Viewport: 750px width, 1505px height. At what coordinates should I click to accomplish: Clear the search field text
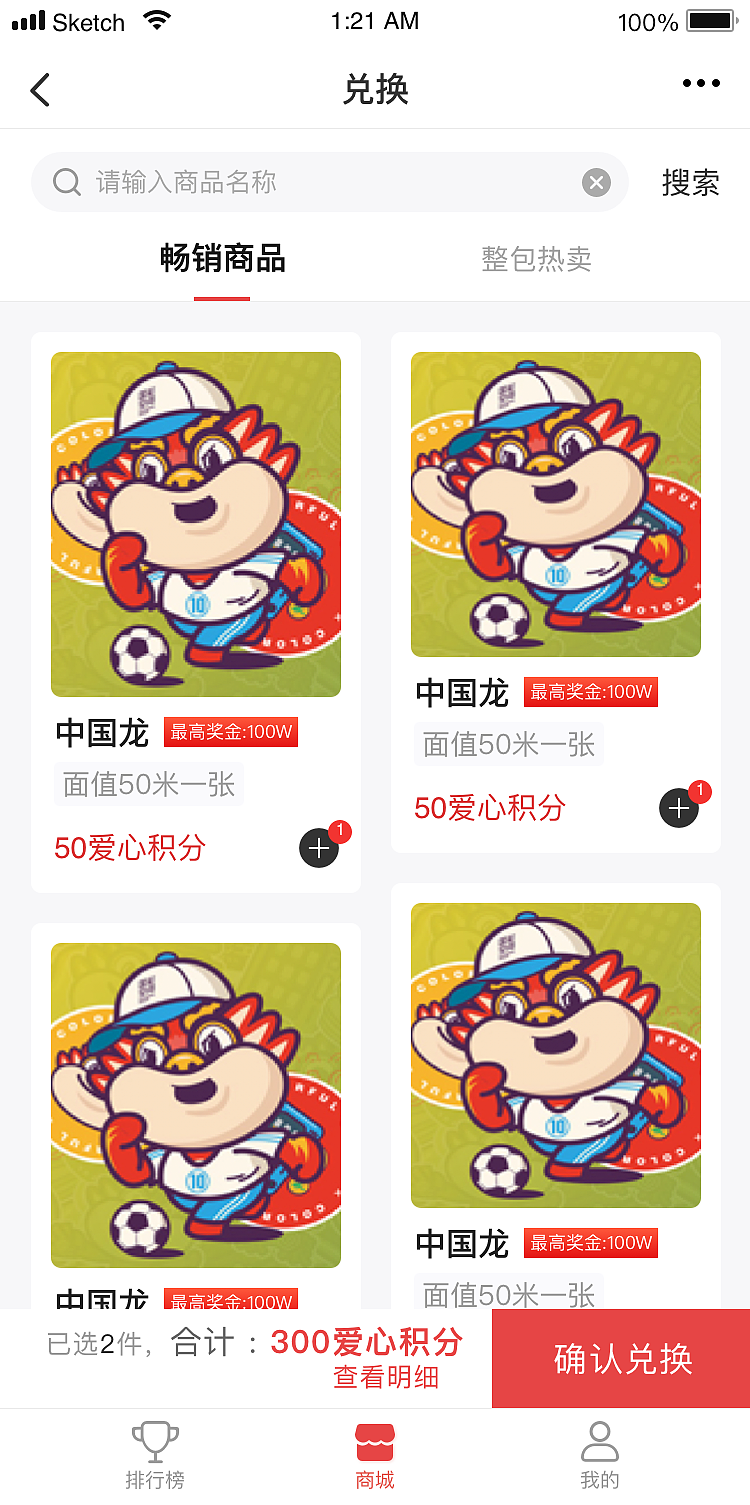point(596,182)
